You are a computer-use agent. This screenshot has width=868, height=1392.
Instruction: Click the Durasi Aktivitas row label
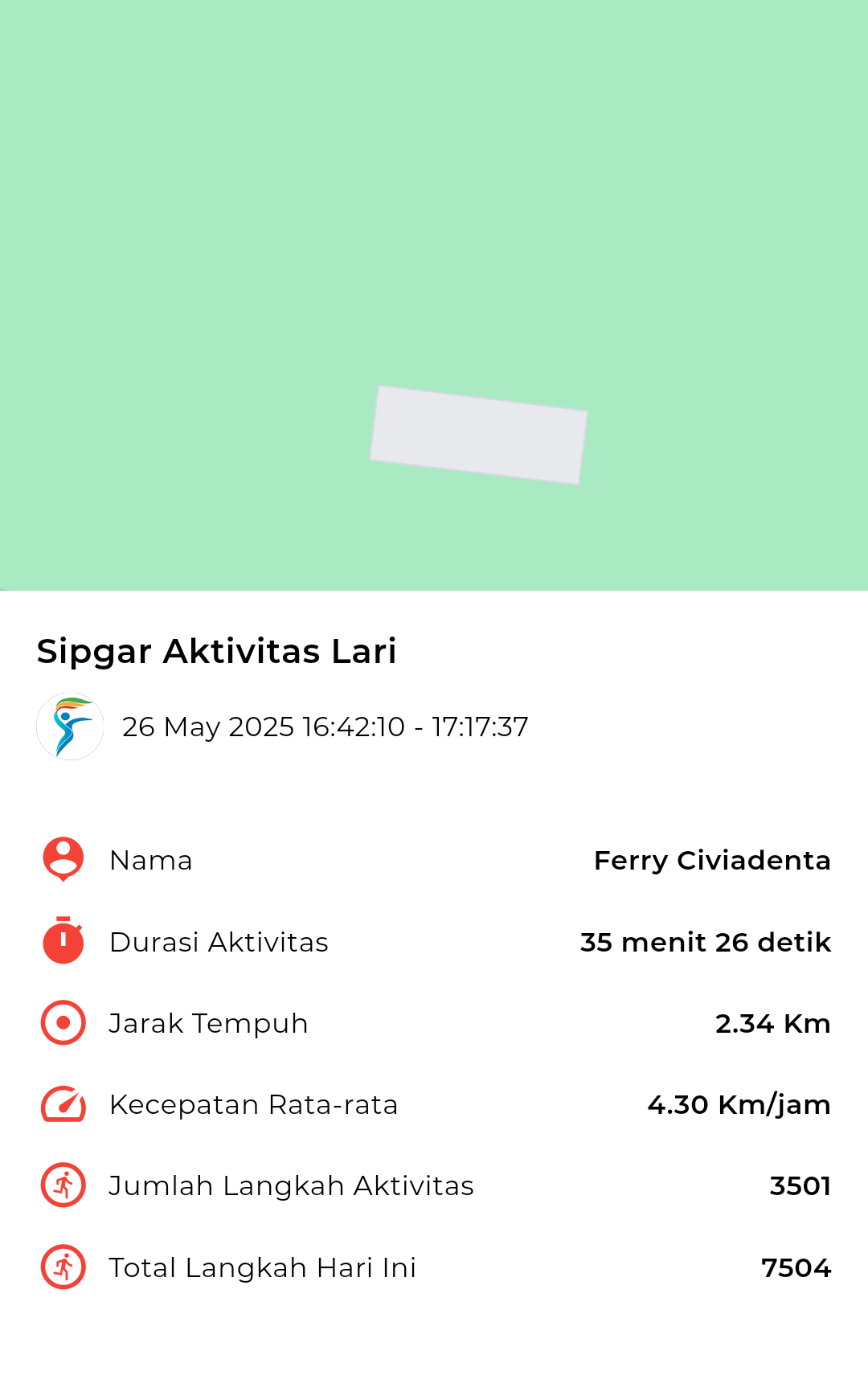click(x=219, y=941)
